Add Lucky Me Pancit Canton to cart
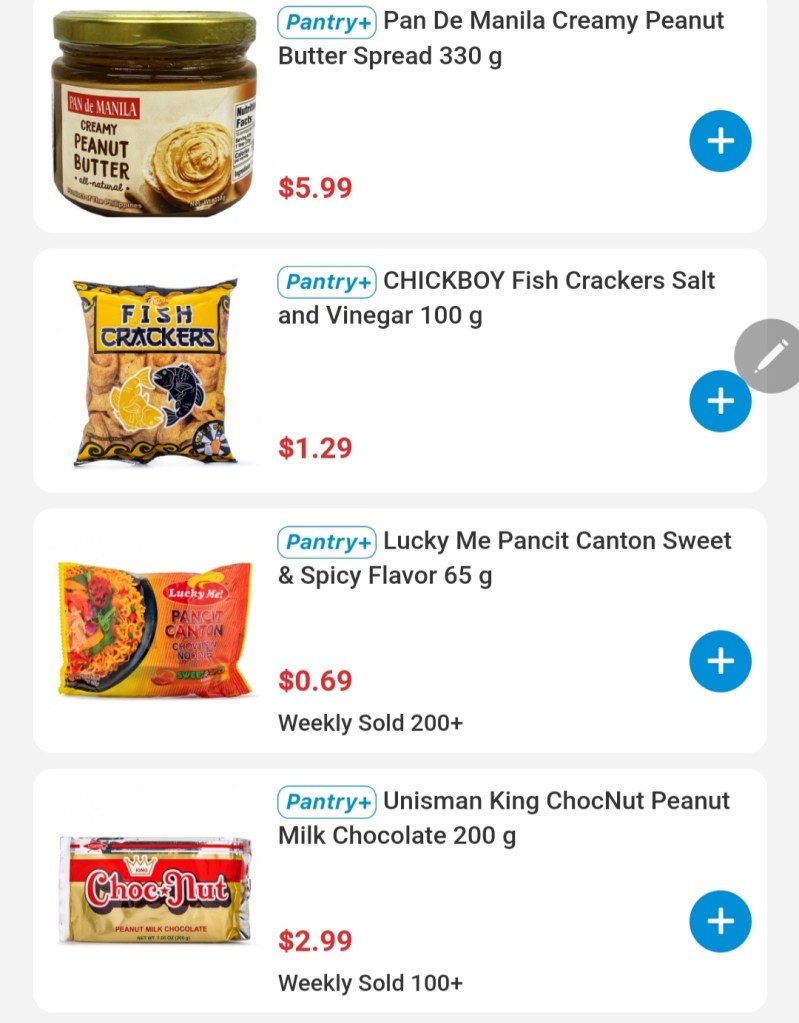 (720, 661)
